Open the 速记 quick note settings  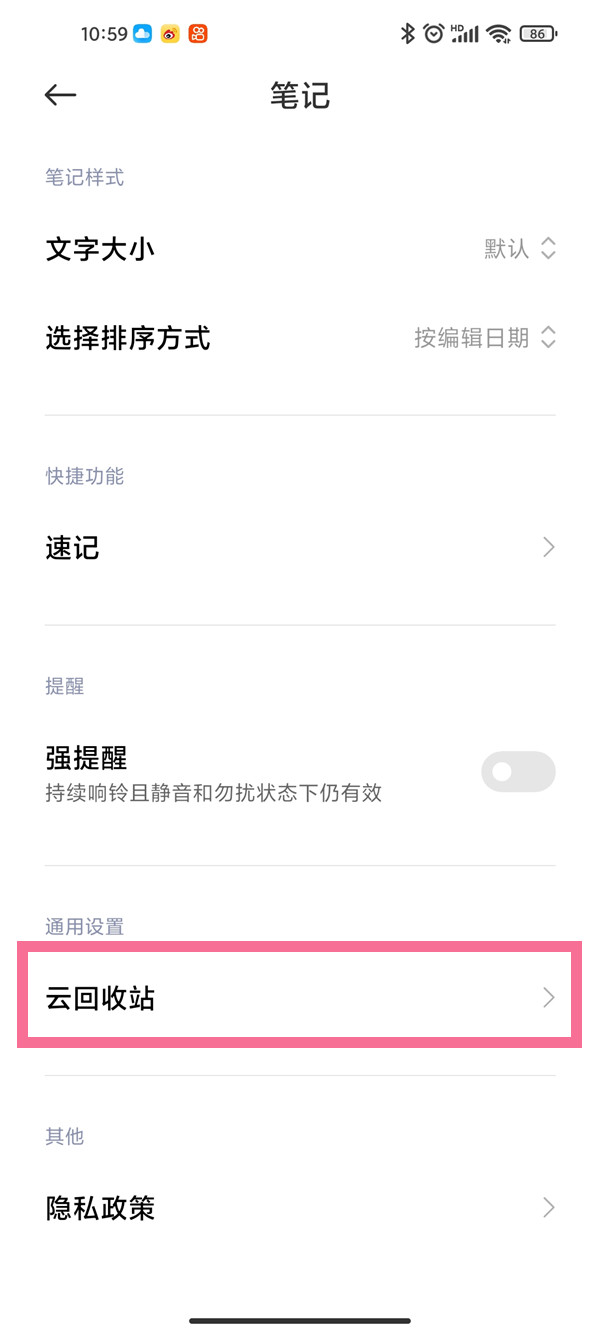pyautogui.click(x=300, y=548)
